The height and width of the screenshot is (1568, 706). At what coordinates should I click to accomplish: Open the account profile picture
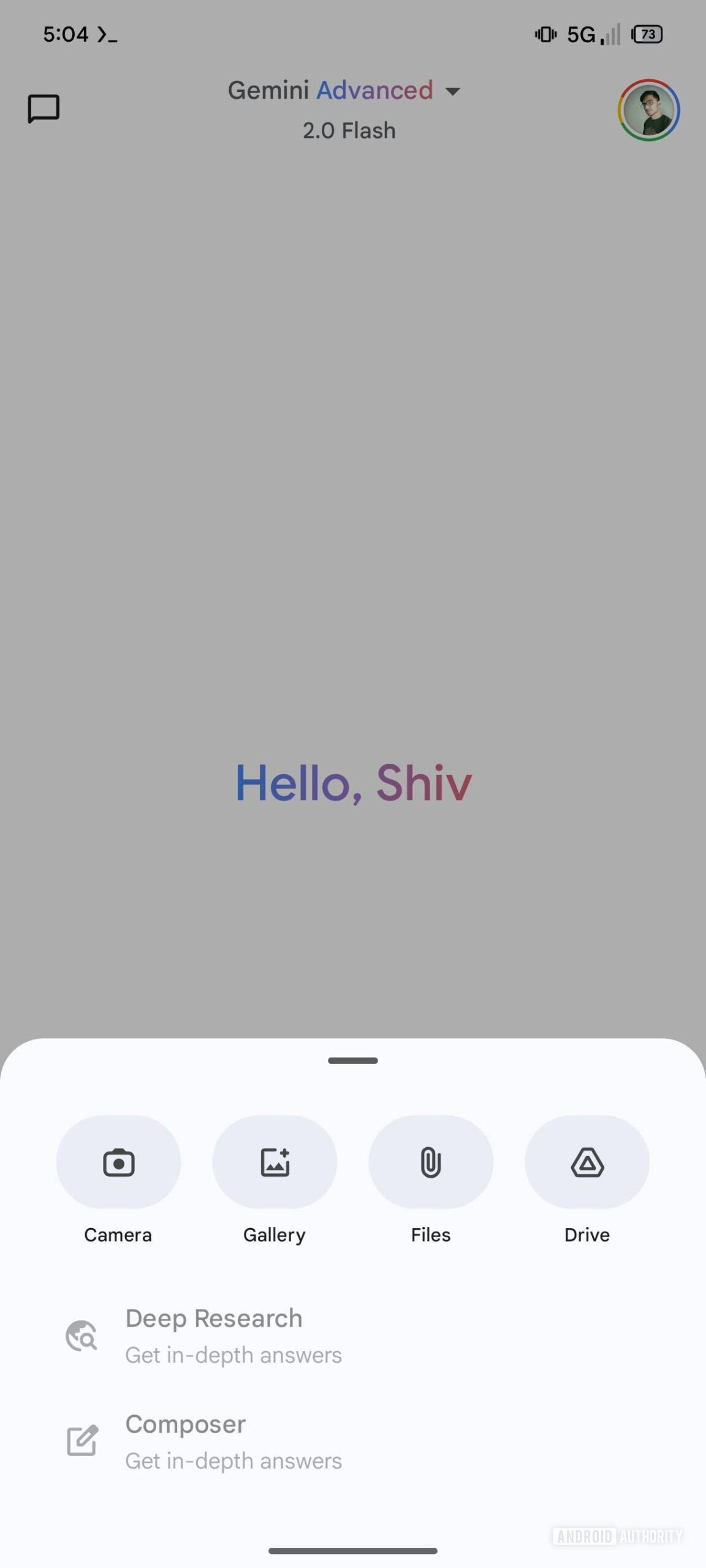click(648, 110)
